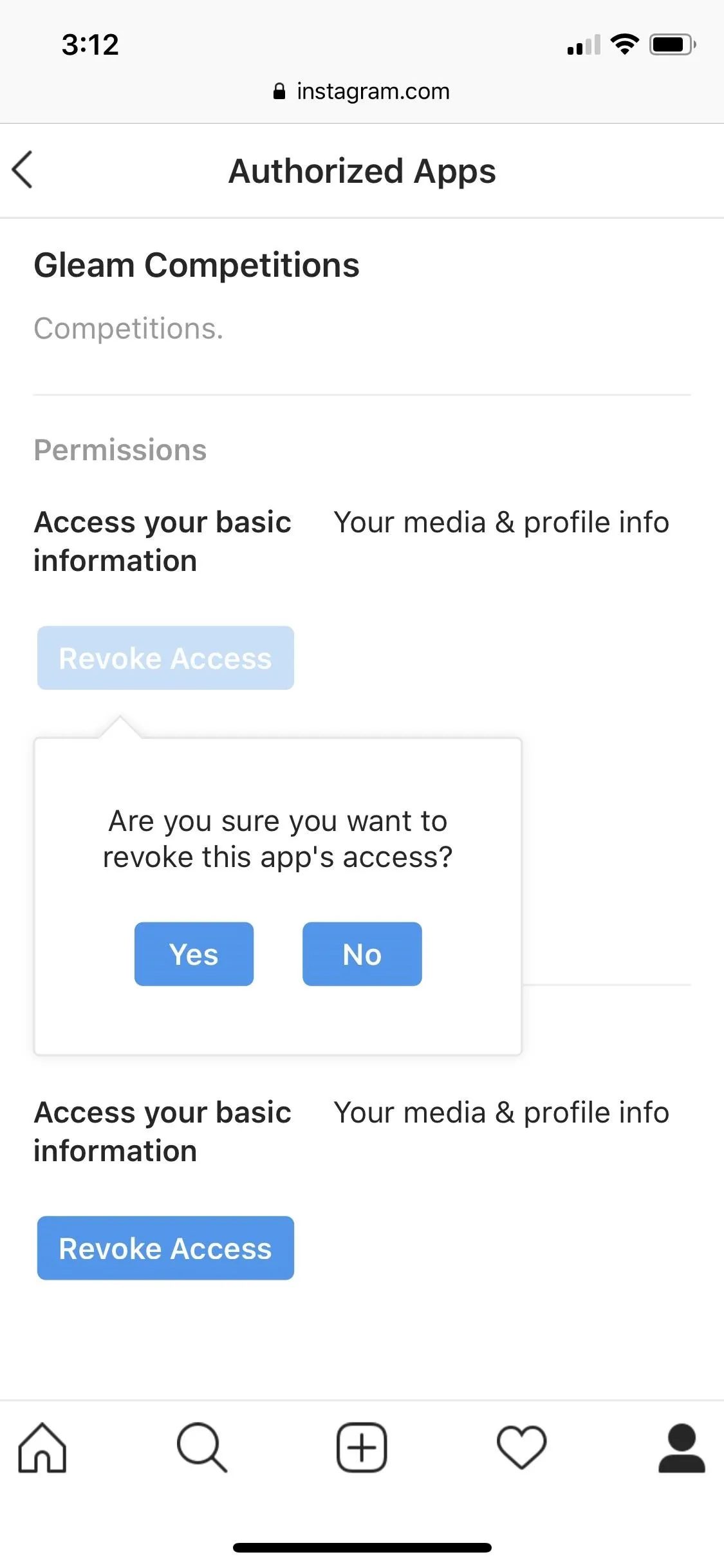Open the Activity heart tab
The width and height of the screenshot is (724, 1568).
point(521,1448)
